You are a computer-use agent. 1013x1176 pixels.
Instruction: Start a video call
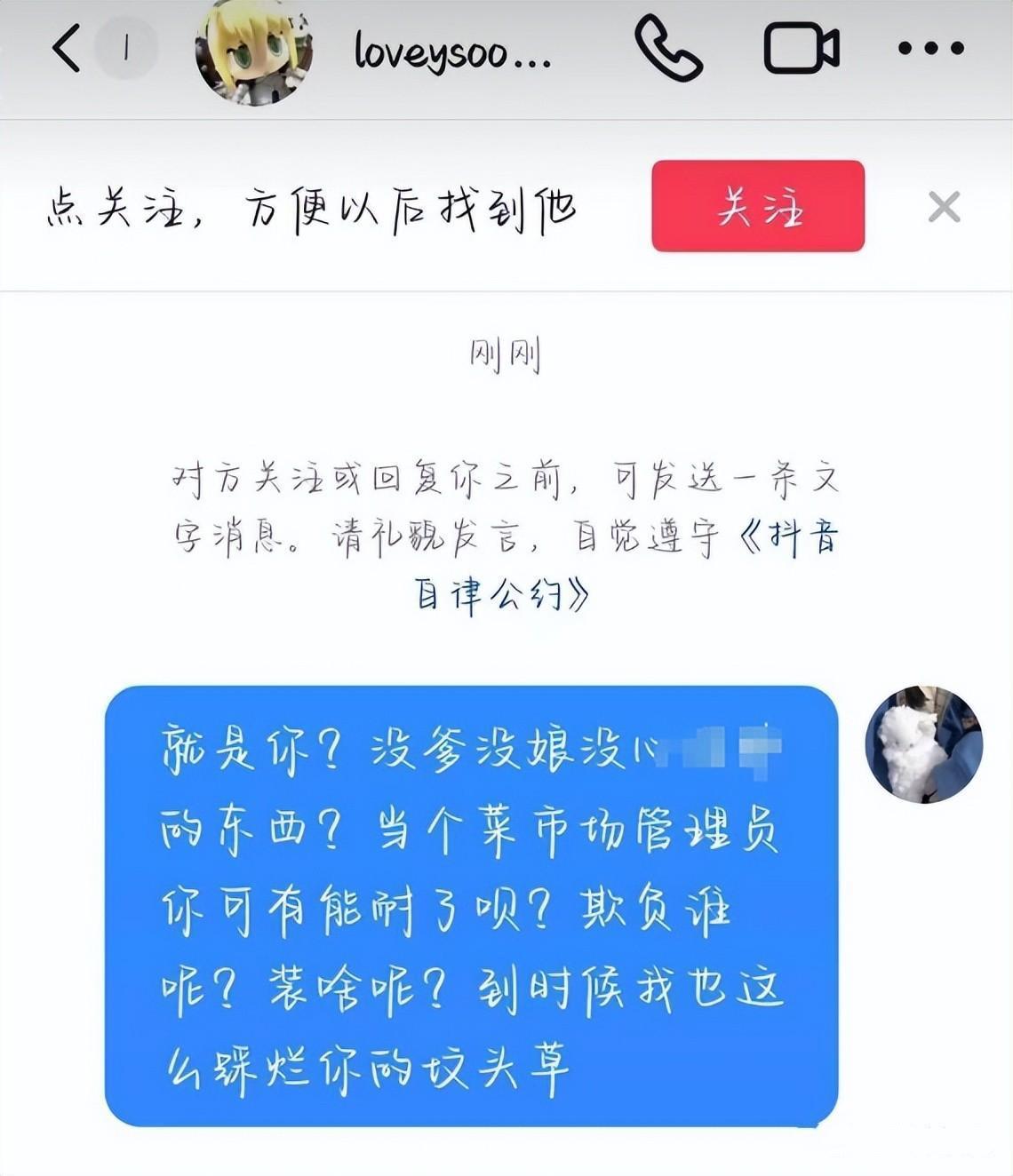coord(801,48)
